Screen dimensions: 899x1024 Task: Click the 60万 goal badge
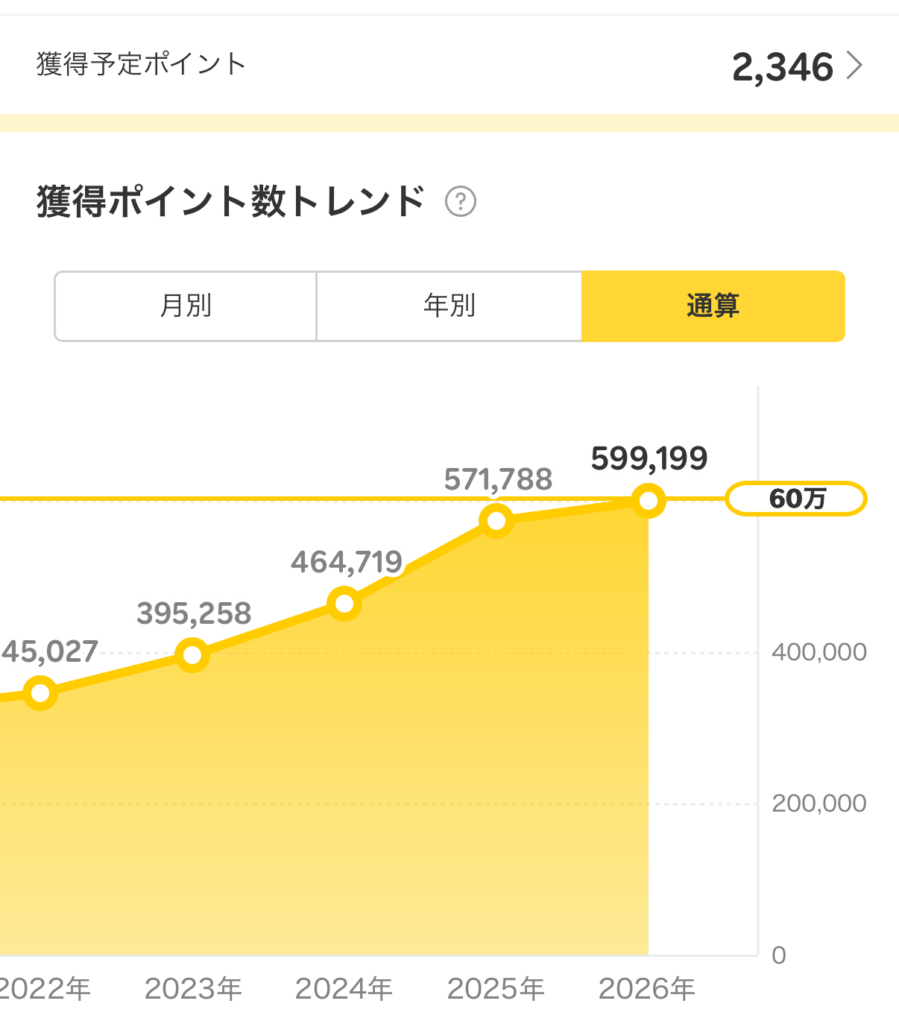point(797,499)
